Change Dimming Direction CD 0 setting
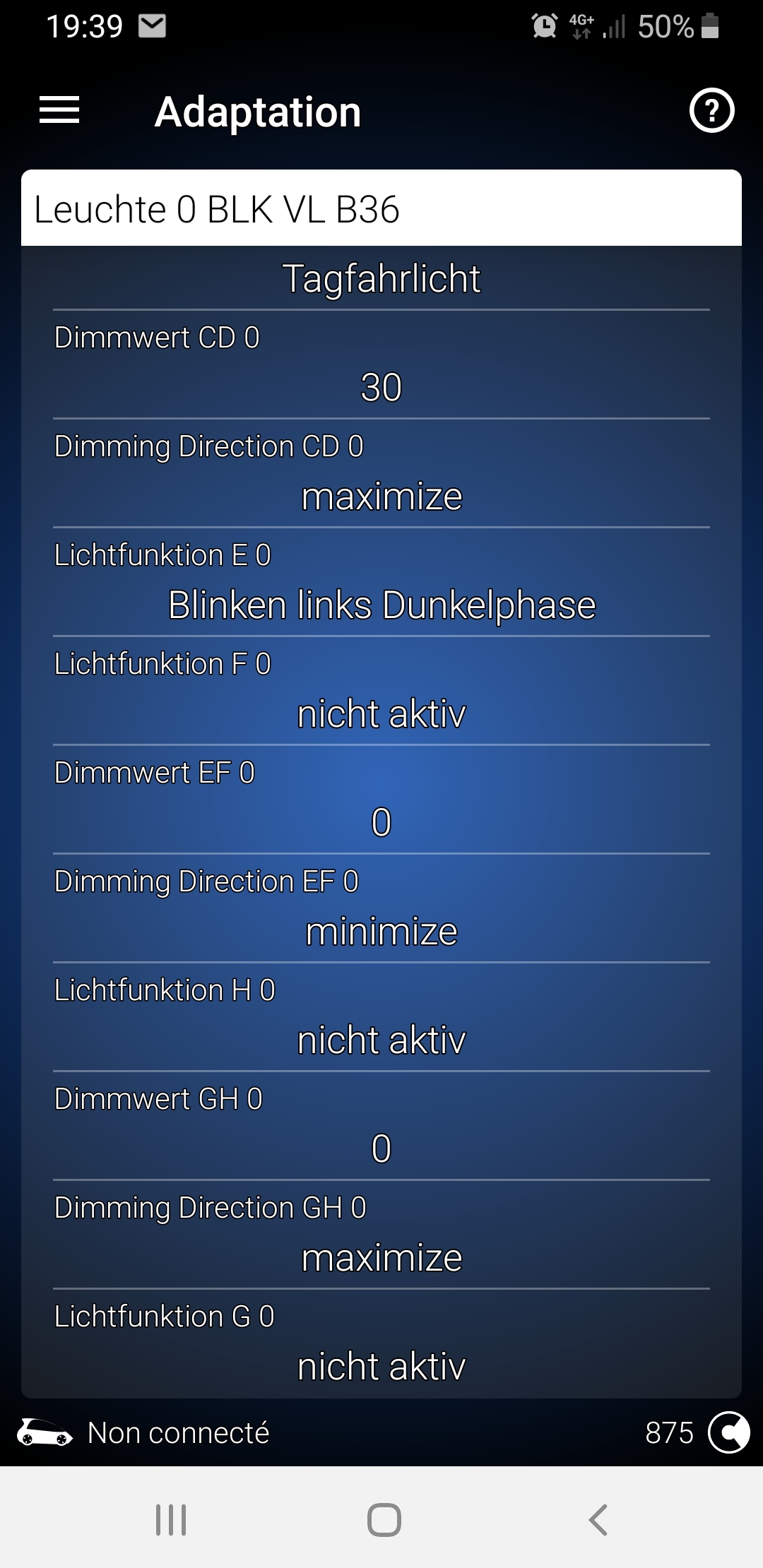Viewport: 763px width, 1568px height. [381, 496]
